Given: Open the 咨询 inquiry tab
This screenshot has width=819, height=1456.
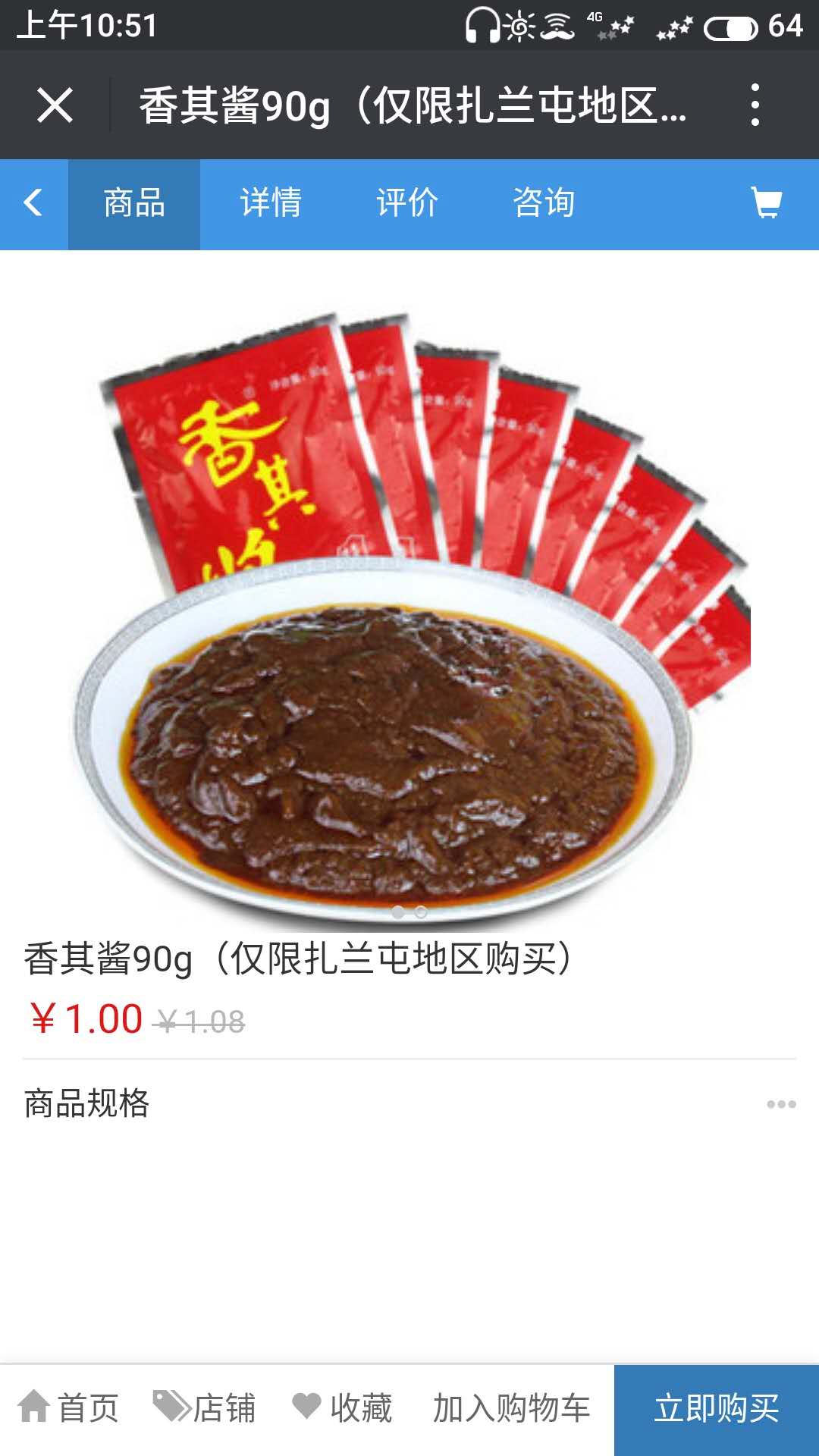Looking at the screenshot, I should point(544,203).
